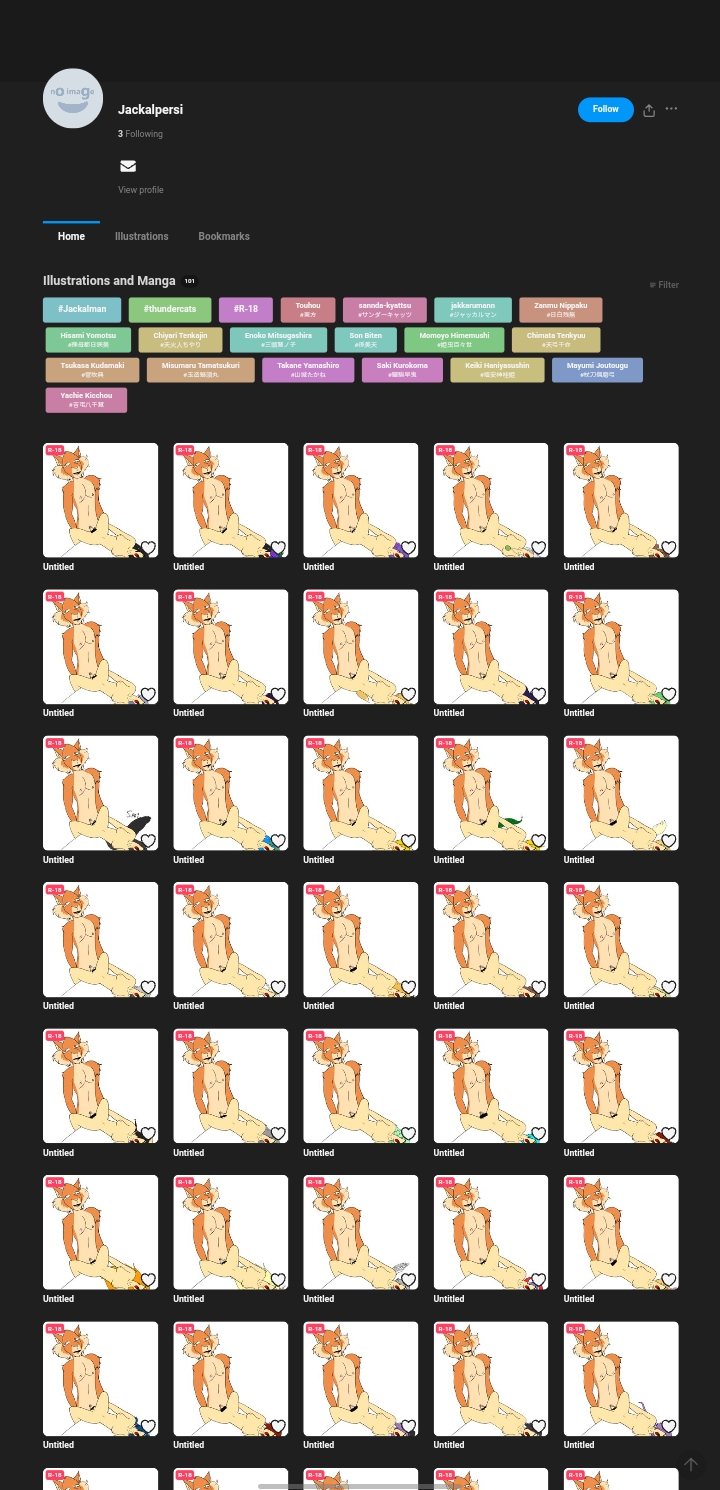Image resolution: width=720 pixels, height=1490 pixels.
Task: Pick the Zanmu Nippaku tag
Action: coord(560,310)
